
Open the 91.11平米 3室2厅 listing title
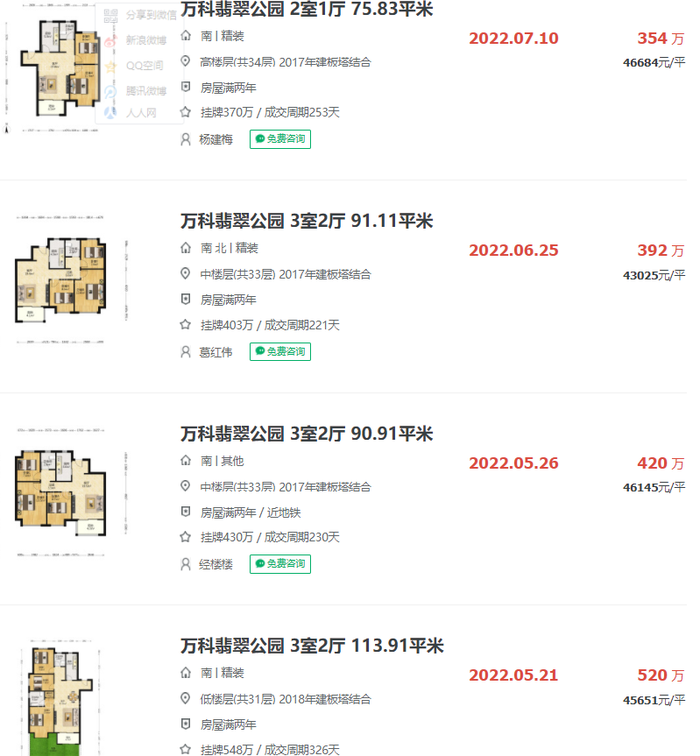coord(306,221)
